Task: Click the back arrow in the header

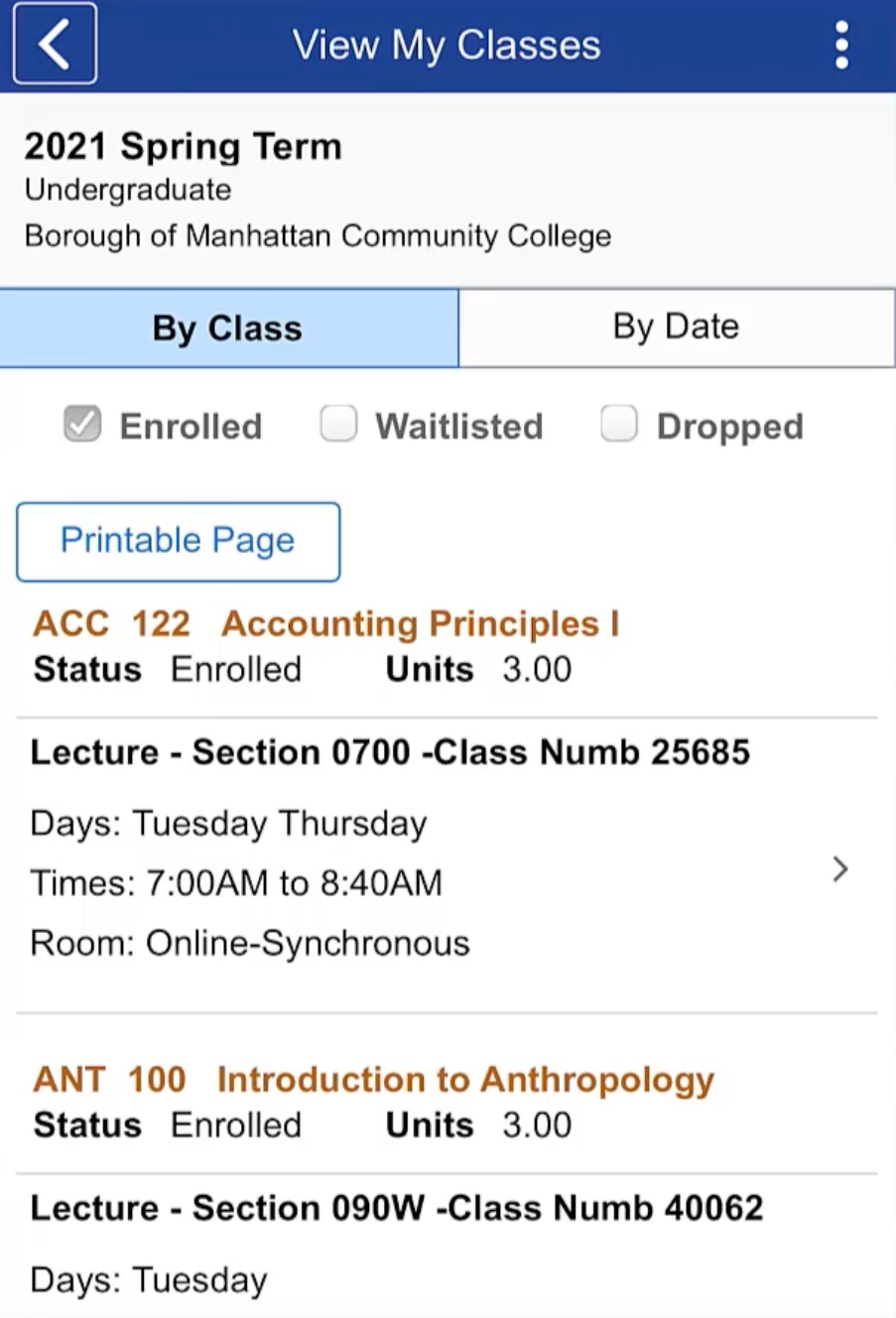Action: pos(54,44)
